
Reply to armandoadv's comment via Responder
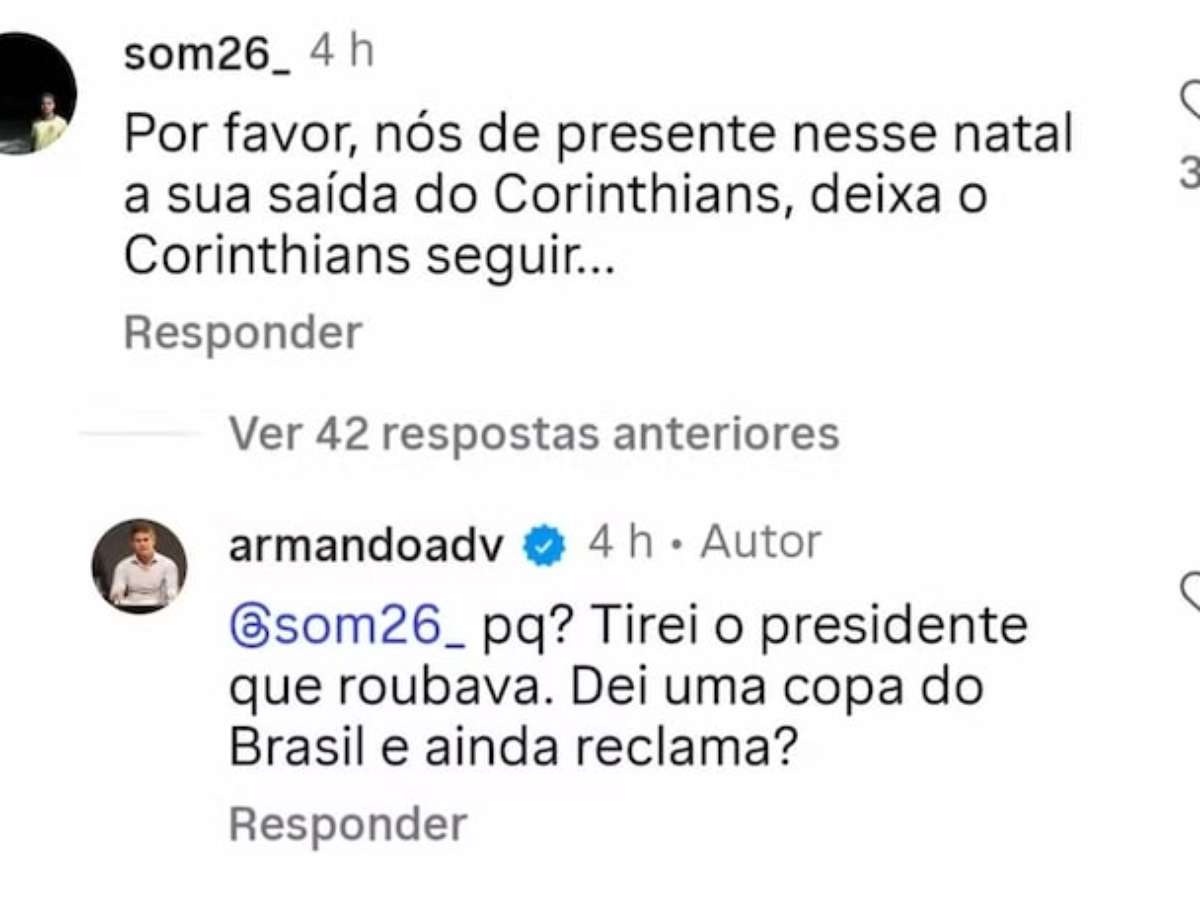click(x=348, y=825)
